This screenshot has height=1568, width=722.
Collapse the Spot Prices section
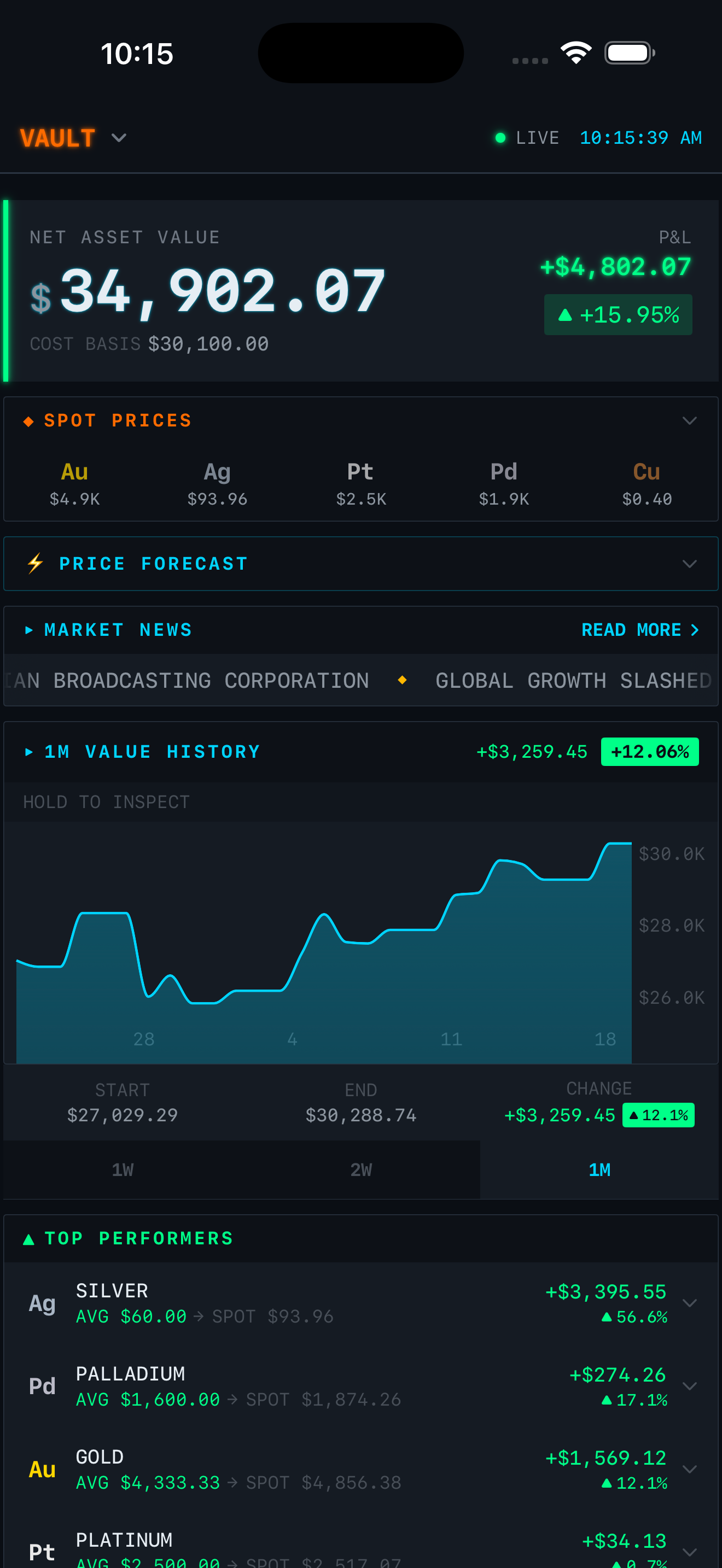[689, 420]
